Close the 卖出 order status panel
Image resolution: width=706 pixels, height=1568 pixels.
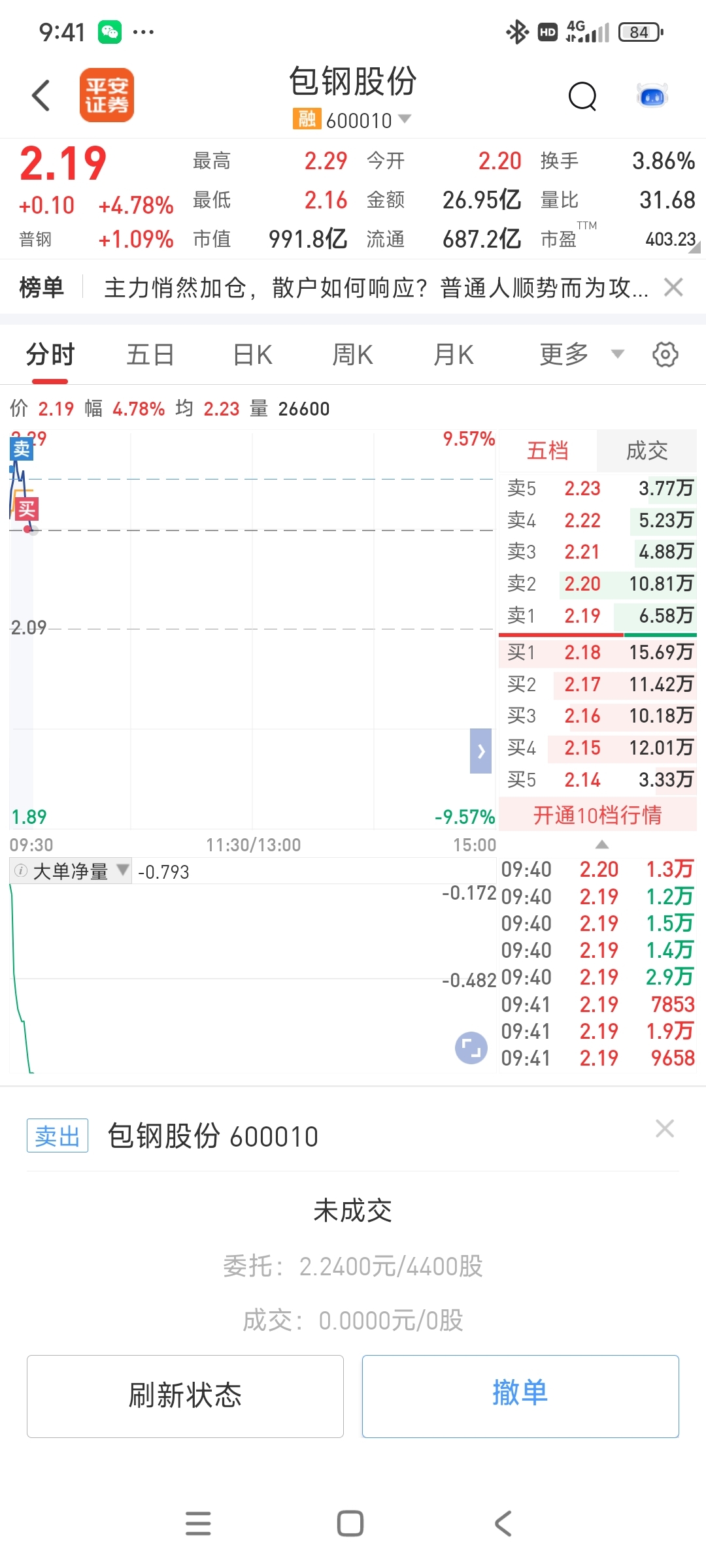tap(665, 1128)
